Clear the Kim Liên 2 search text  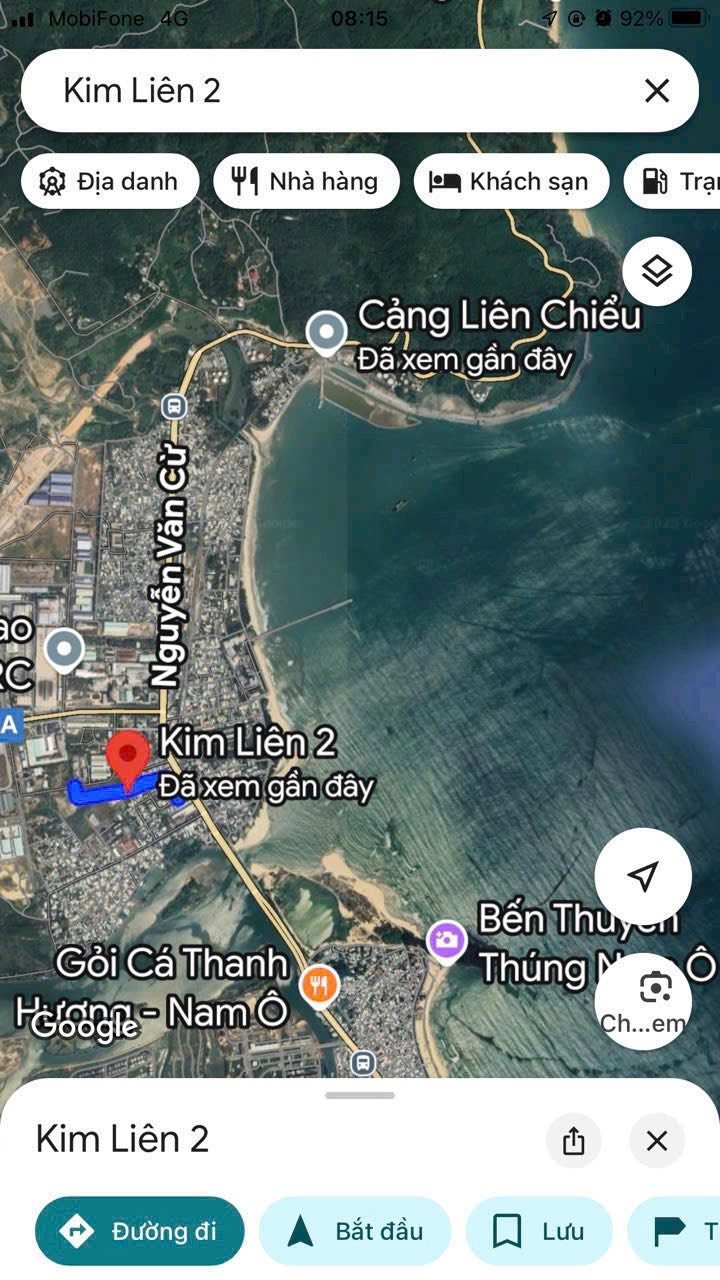[657, 91]
